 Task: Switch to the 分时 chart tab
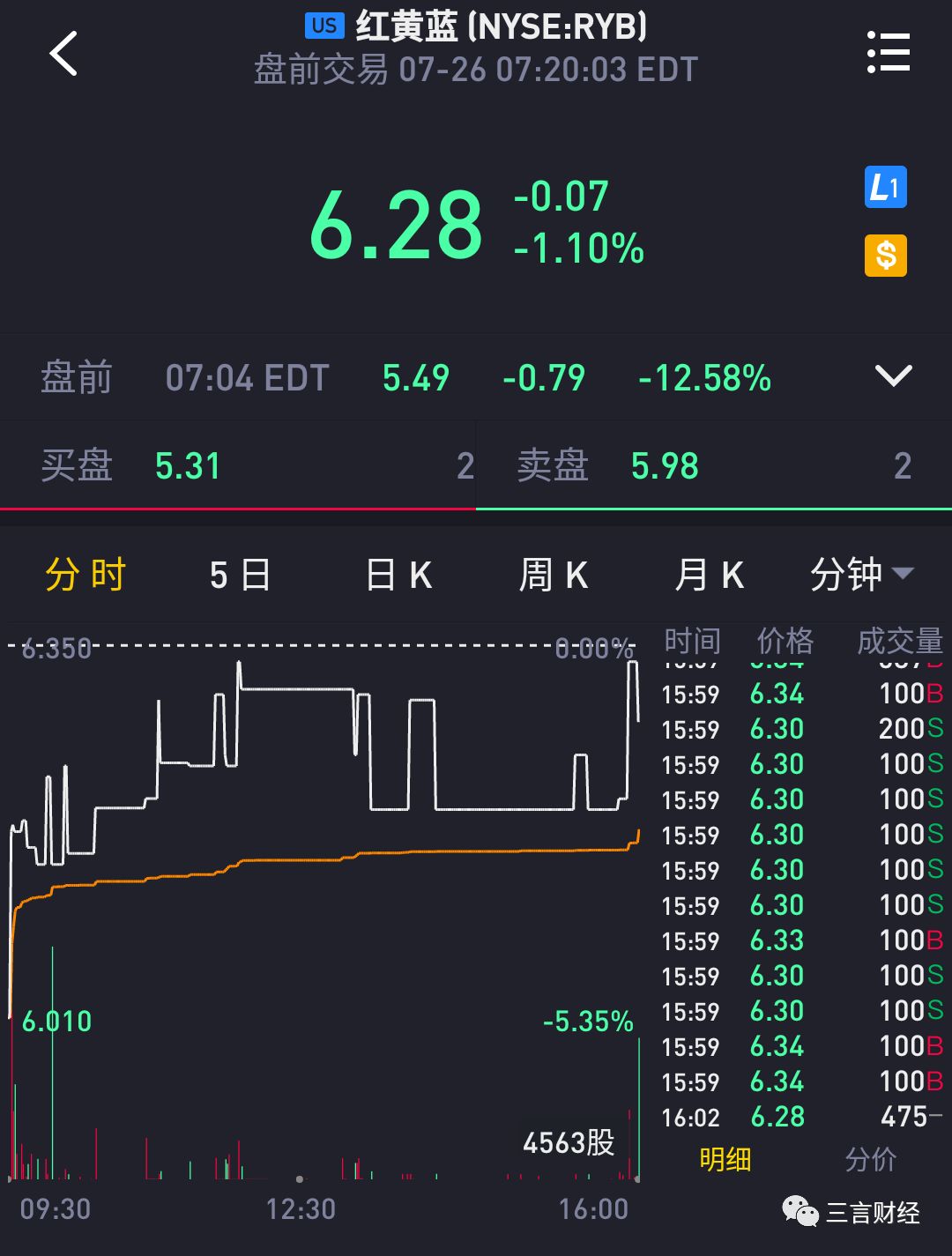point(86,576)
